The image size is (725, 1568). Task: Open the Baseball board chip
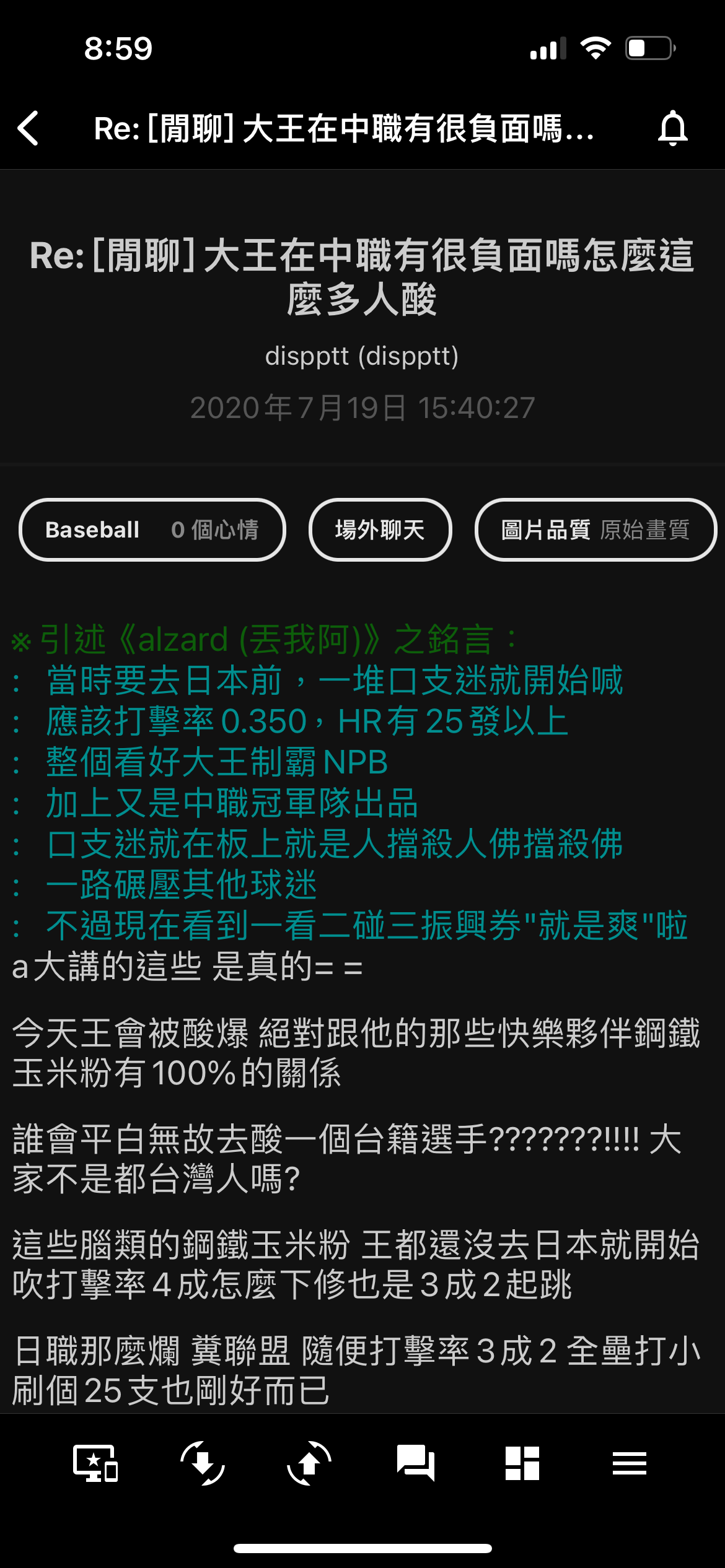coord(152,530)
